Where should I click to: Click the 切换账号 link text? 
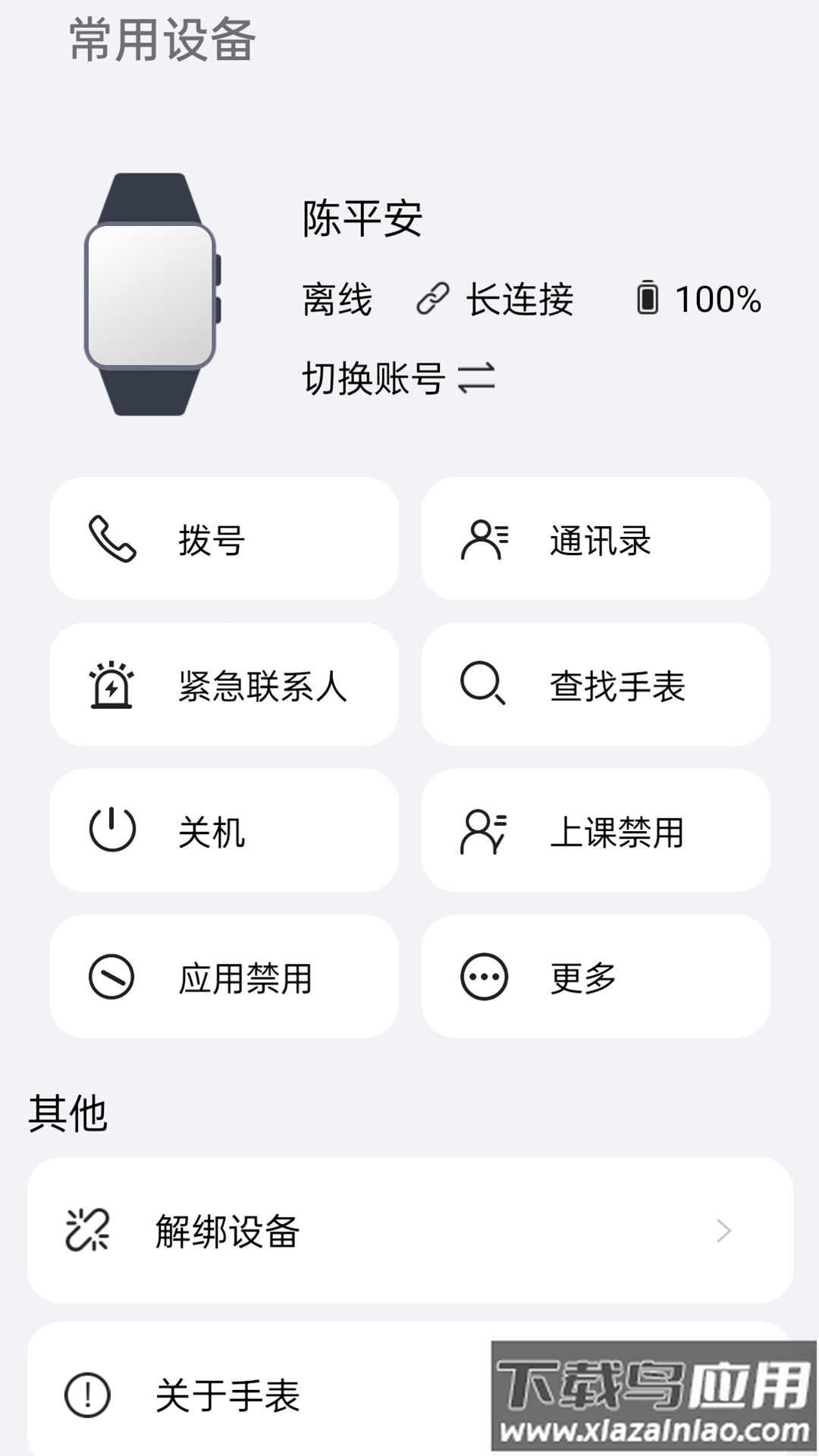coord(375,377)
